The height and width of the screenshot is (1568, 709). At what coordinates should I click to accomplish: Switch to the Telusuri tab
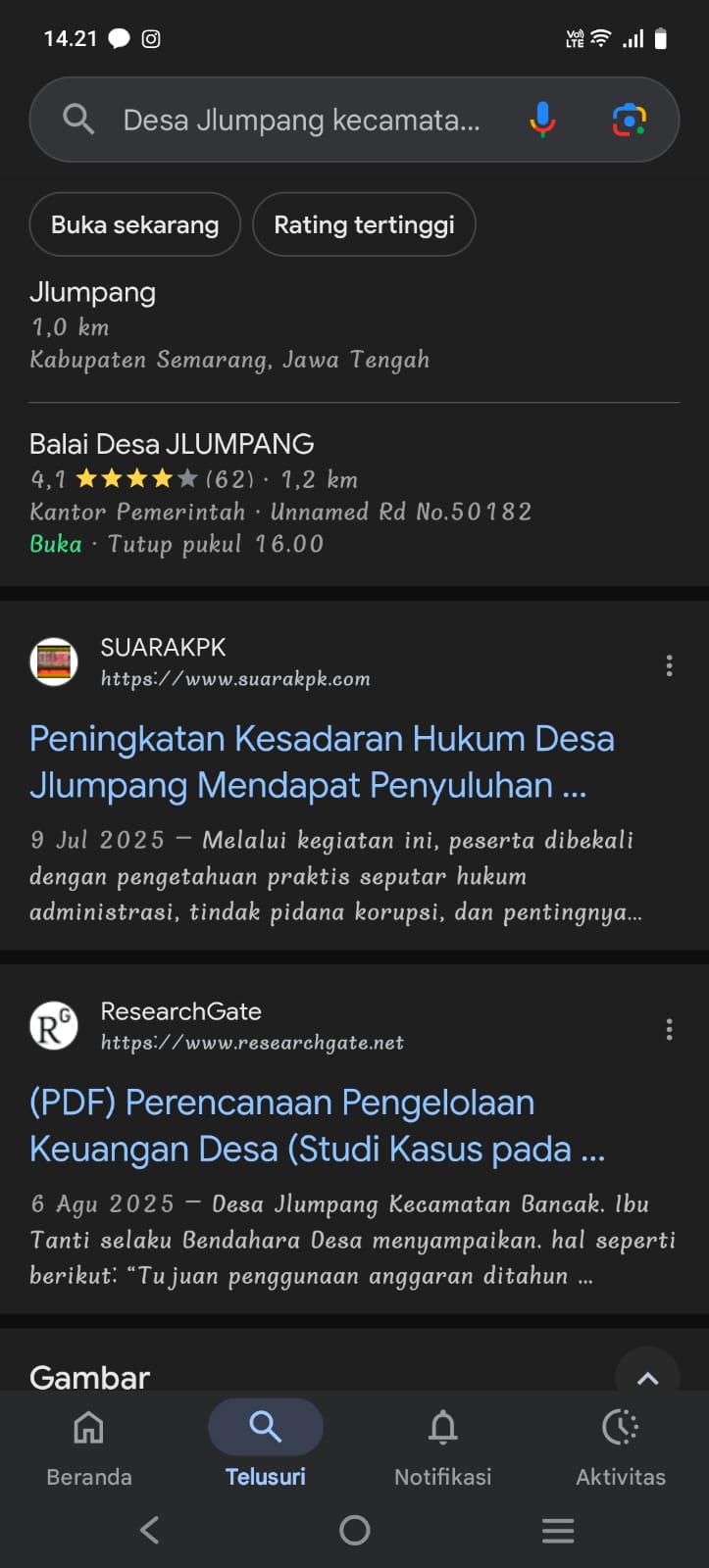pyautogui.click(x=266, y=1447)
